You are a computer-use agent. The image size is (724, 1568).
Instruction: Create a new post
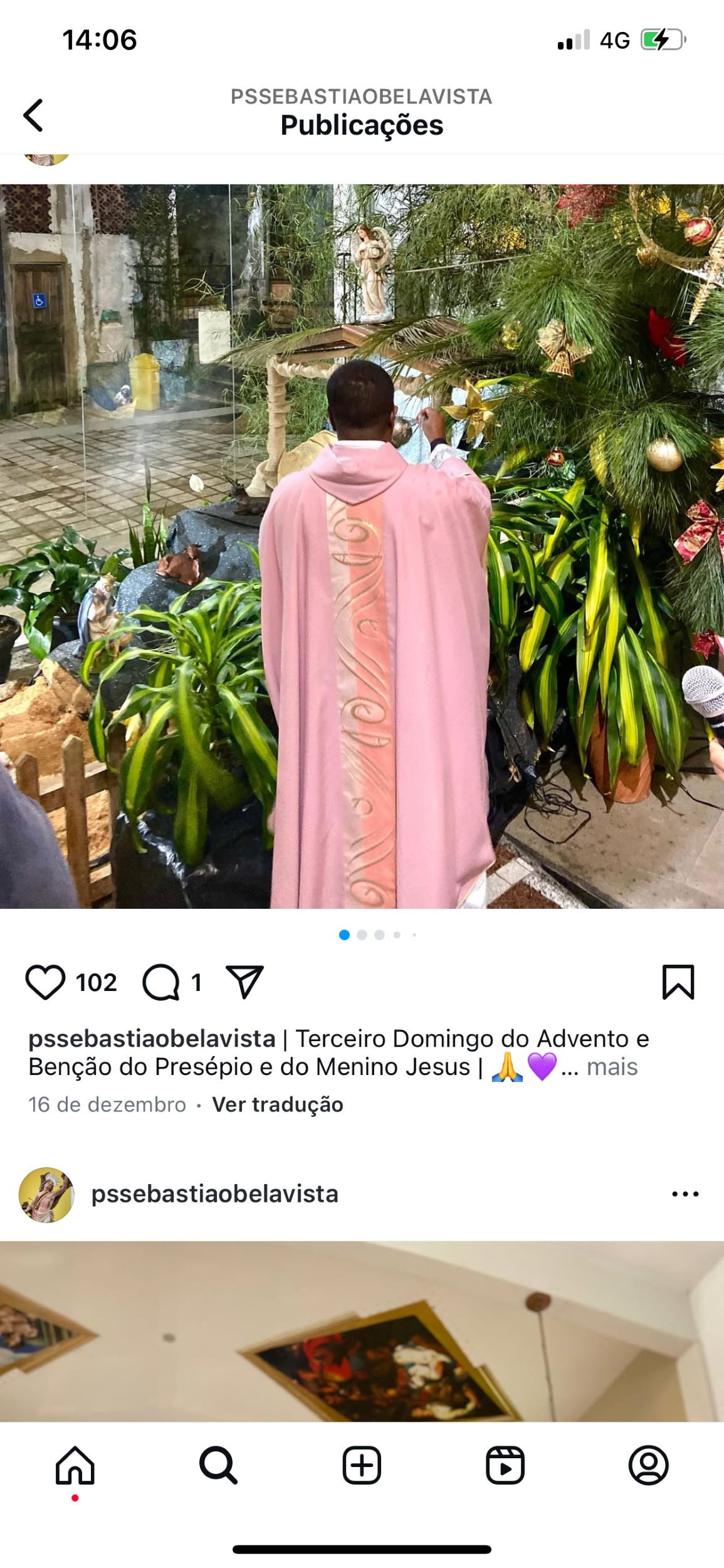[362, 1466]
